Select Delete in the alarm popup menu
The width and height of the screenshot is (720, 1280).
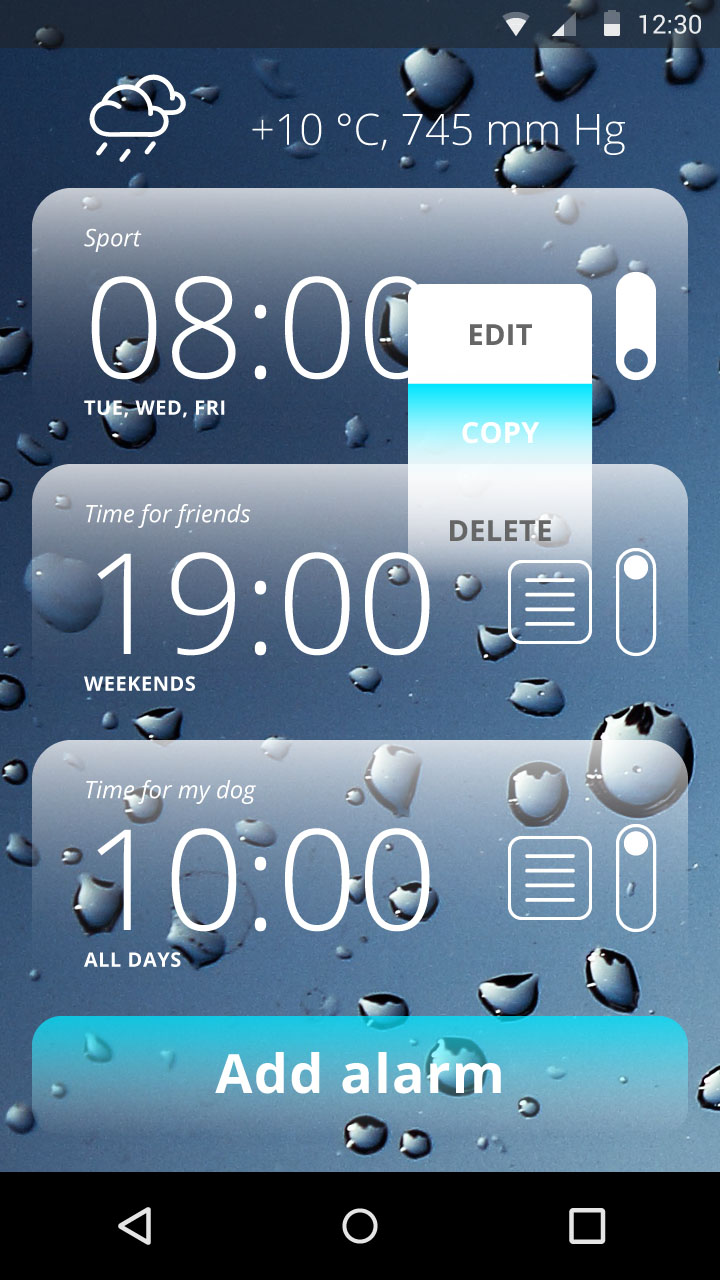(x=500, y=530)
